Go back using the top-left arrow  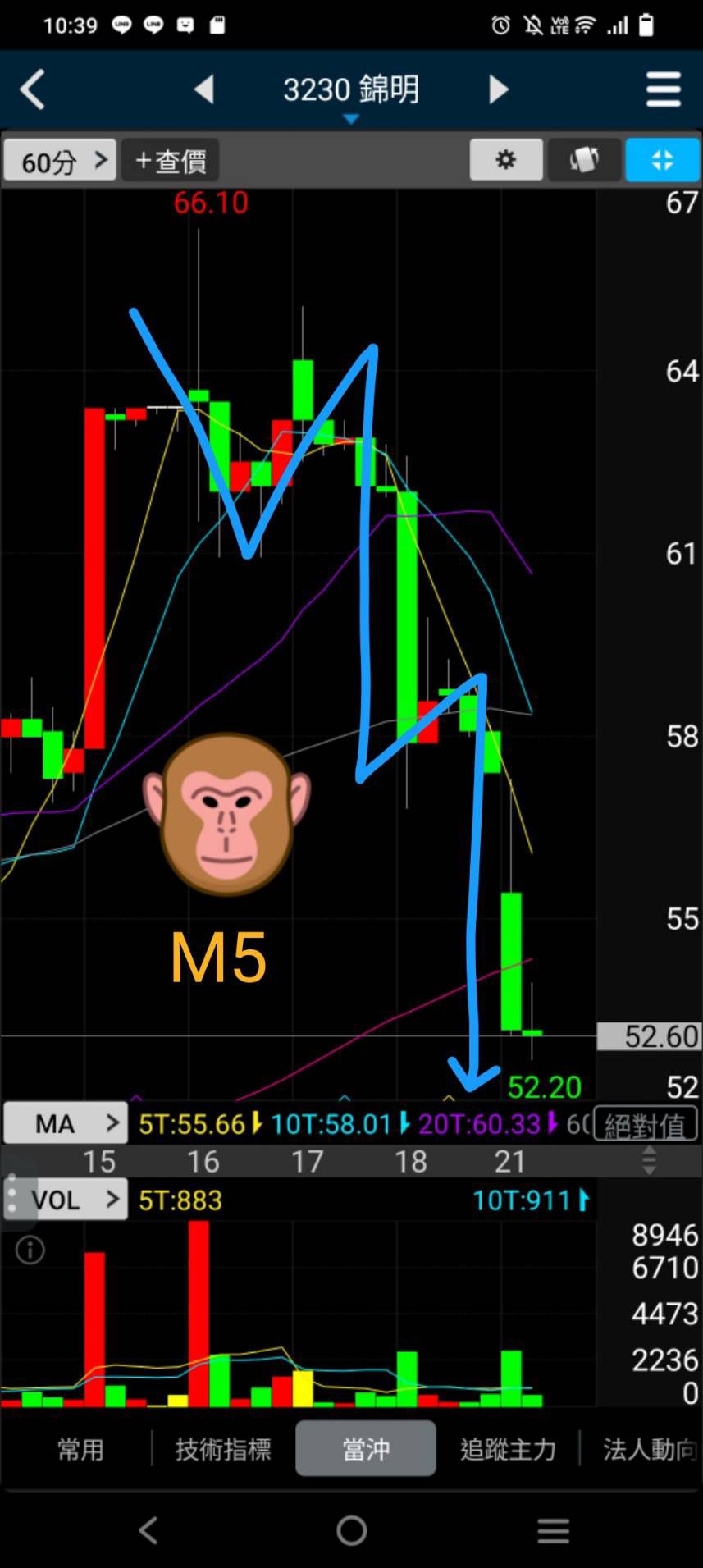(x=33, y=89)
